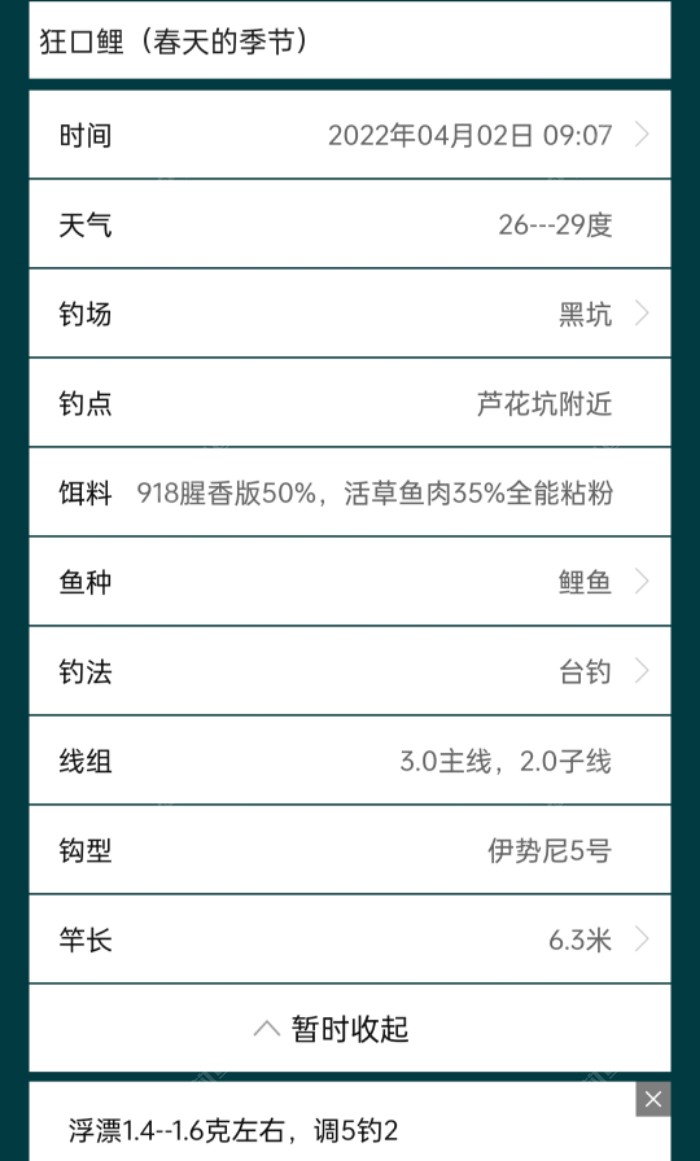Dismiss the note with the X button
This screenshot has height=1161, width=700.
[x=653, y=1100]
